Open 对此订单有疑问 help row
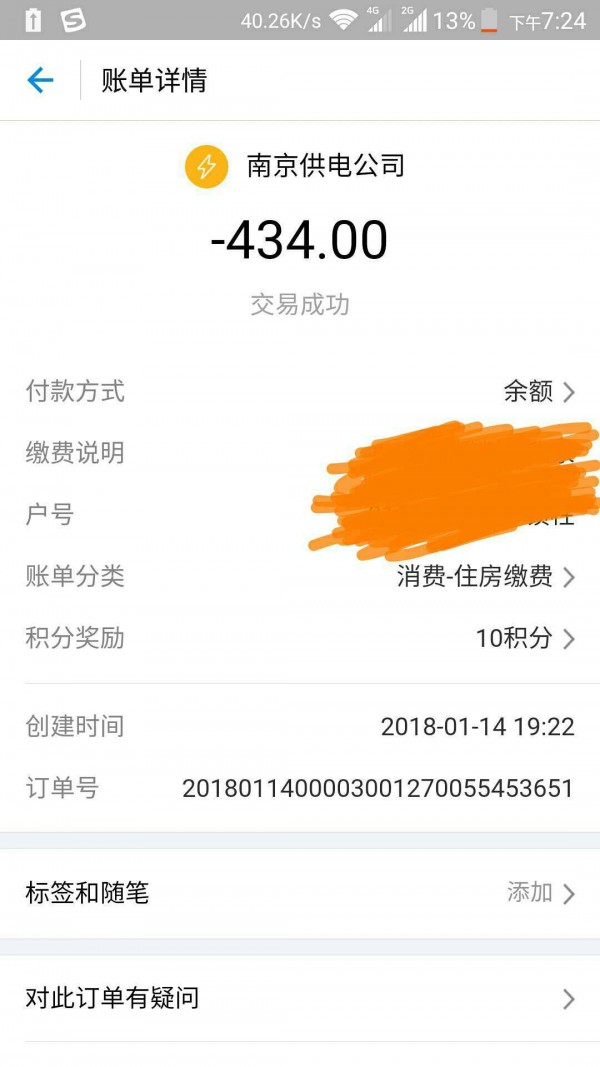The image size is (600, 1067). coord(300,998)
